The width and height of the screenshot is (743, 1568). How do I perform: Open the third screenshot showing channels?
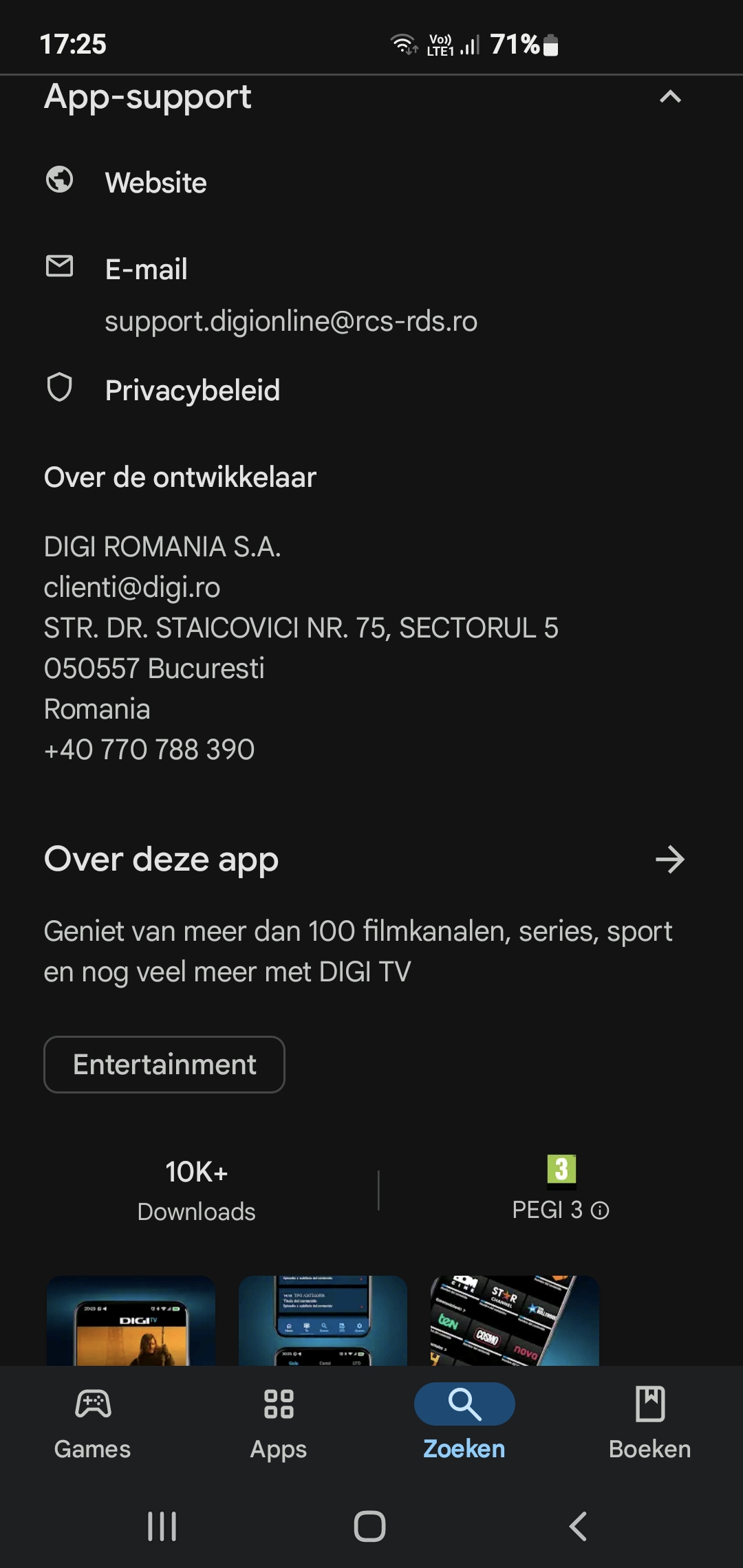tap(515, 1320)
